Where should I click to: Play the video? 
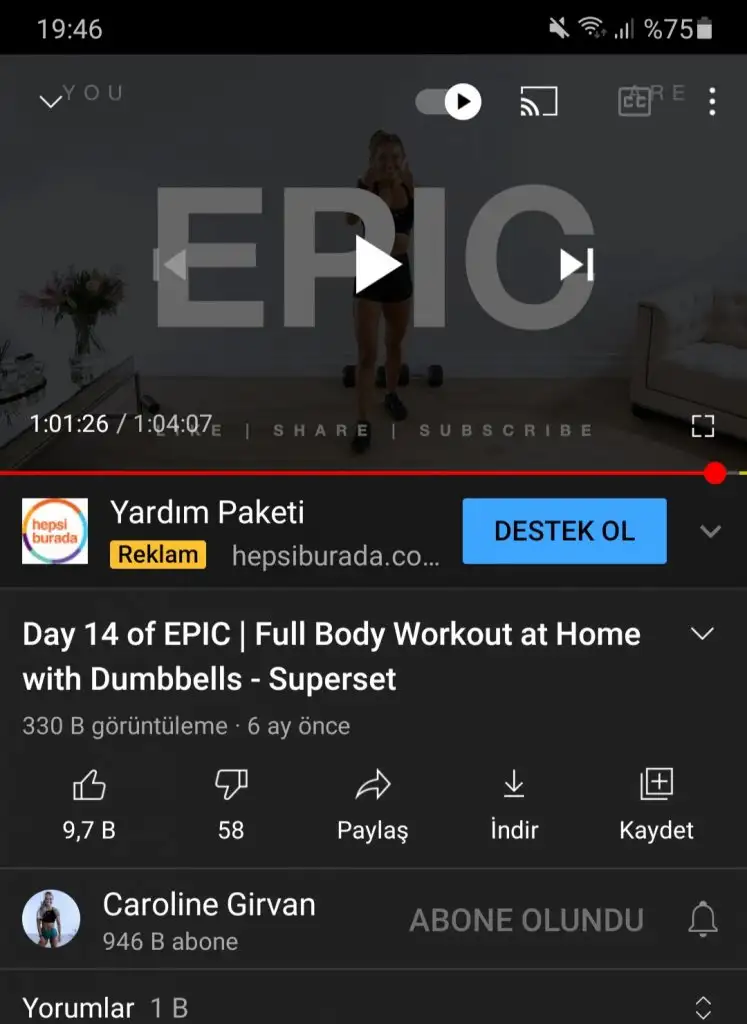(377, 265)
